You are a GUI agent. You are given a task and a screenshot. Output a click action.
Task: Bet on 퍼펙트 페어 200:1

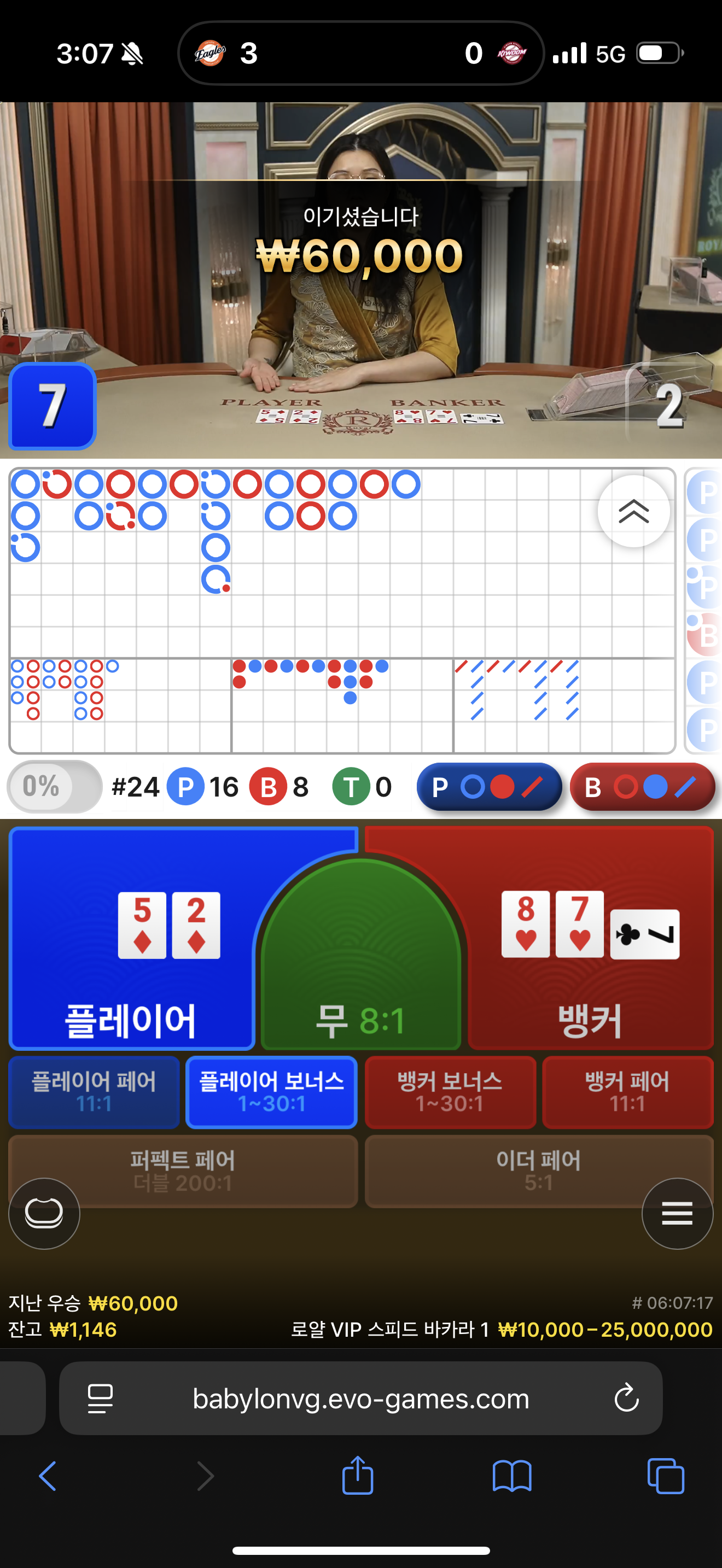pos(183,1170)
